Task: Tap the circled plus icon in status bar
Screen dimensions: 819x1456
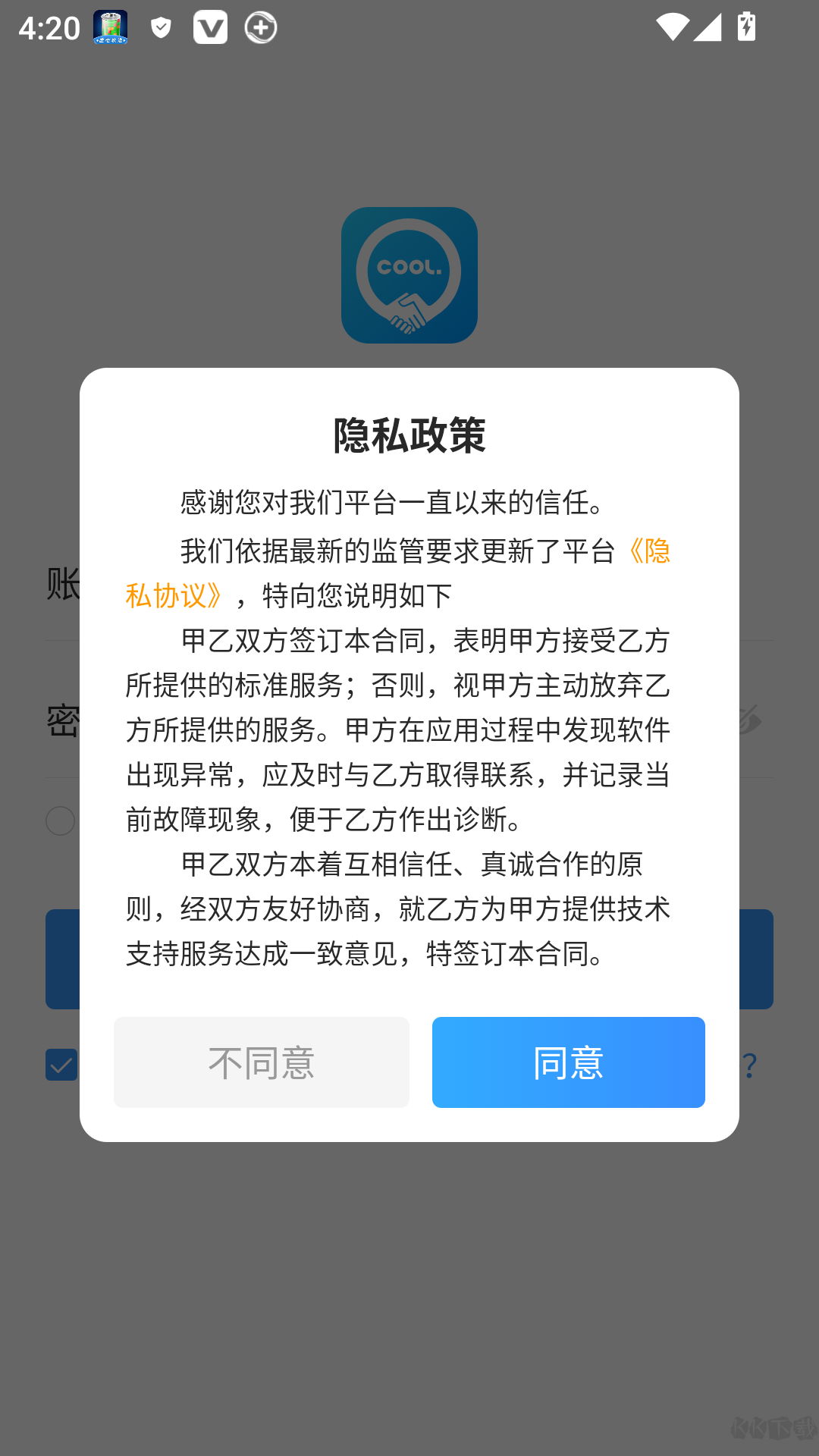Action: coord(261,27)
